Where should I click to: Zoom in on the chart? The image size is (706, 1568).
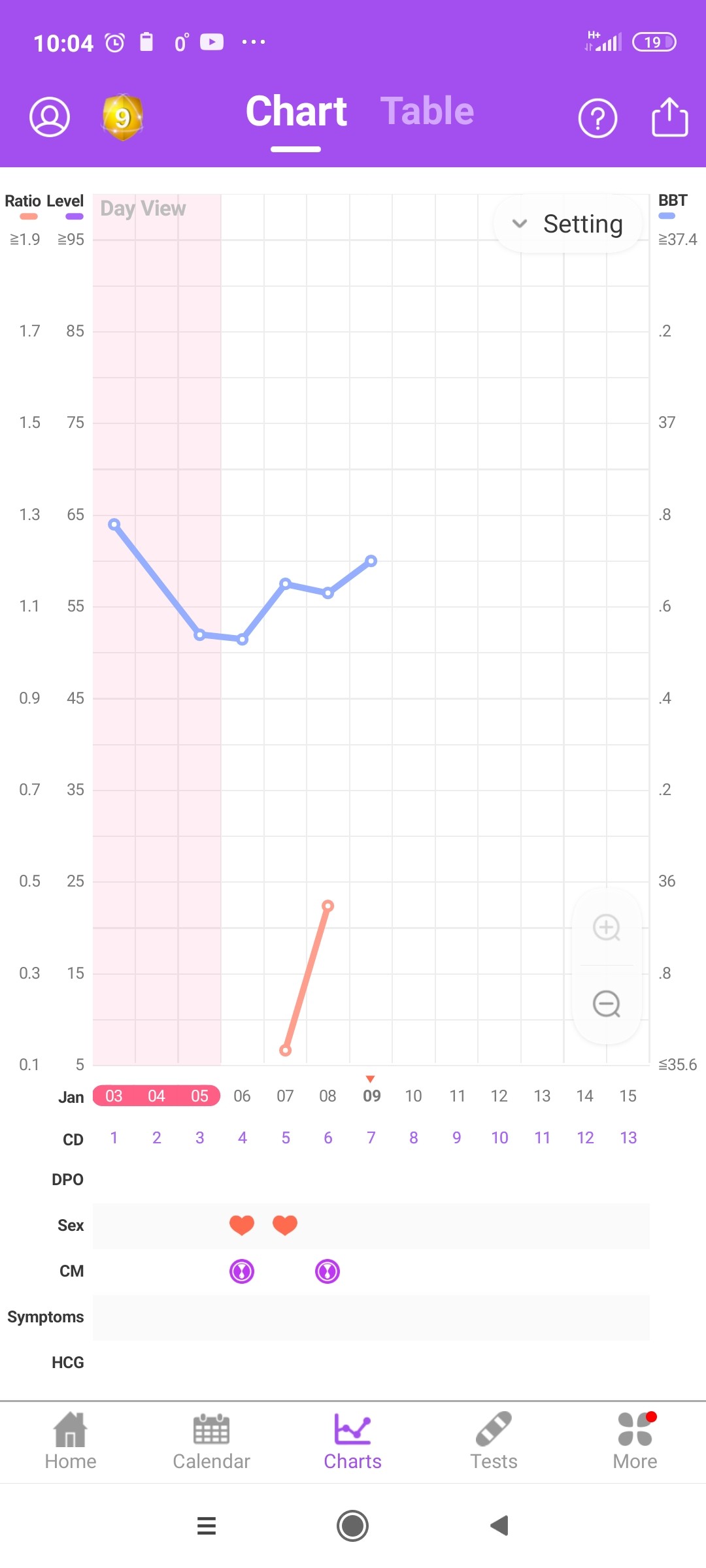pos(607,927)
